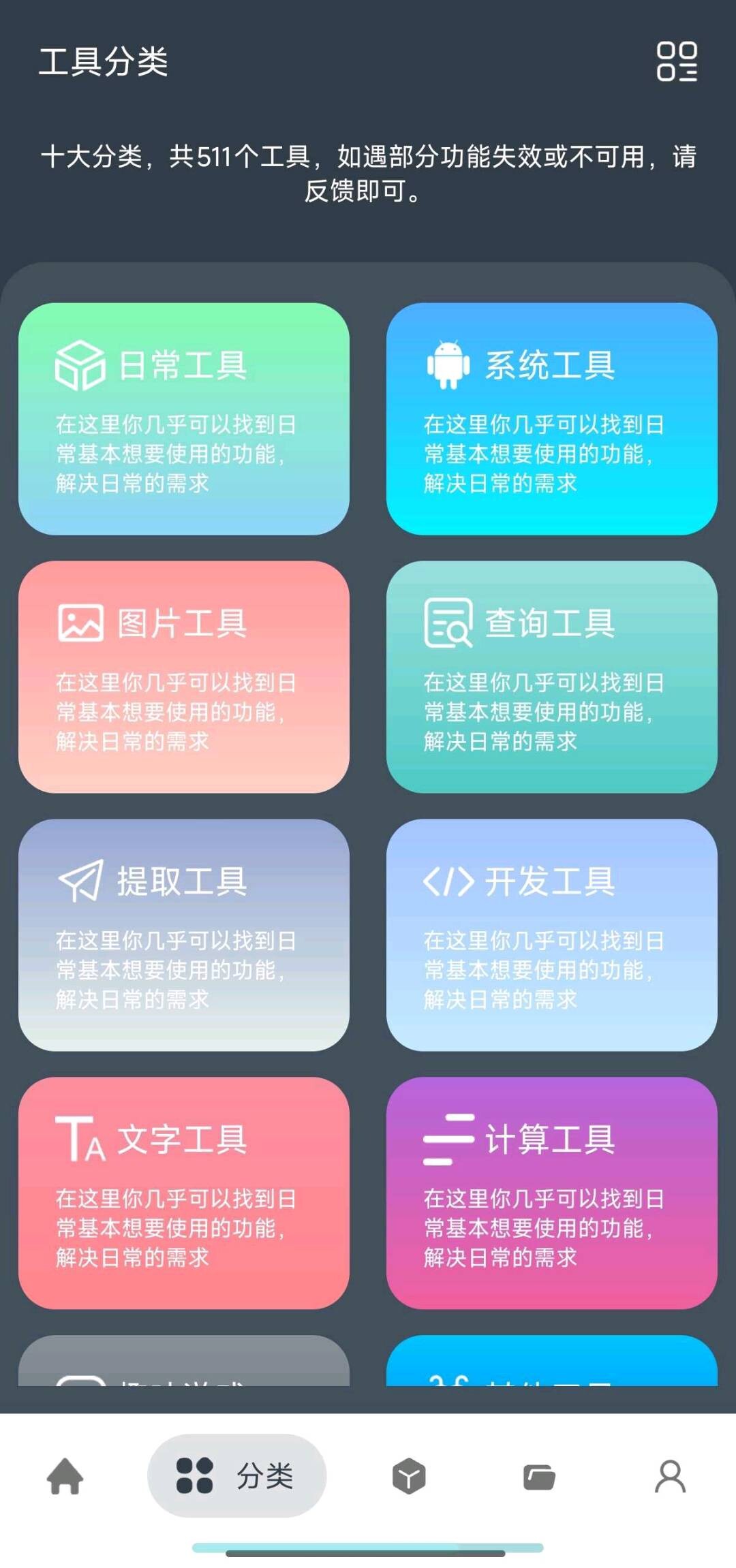
Task: Open the 文字工具 category card
Action: tap(184, 1193)
